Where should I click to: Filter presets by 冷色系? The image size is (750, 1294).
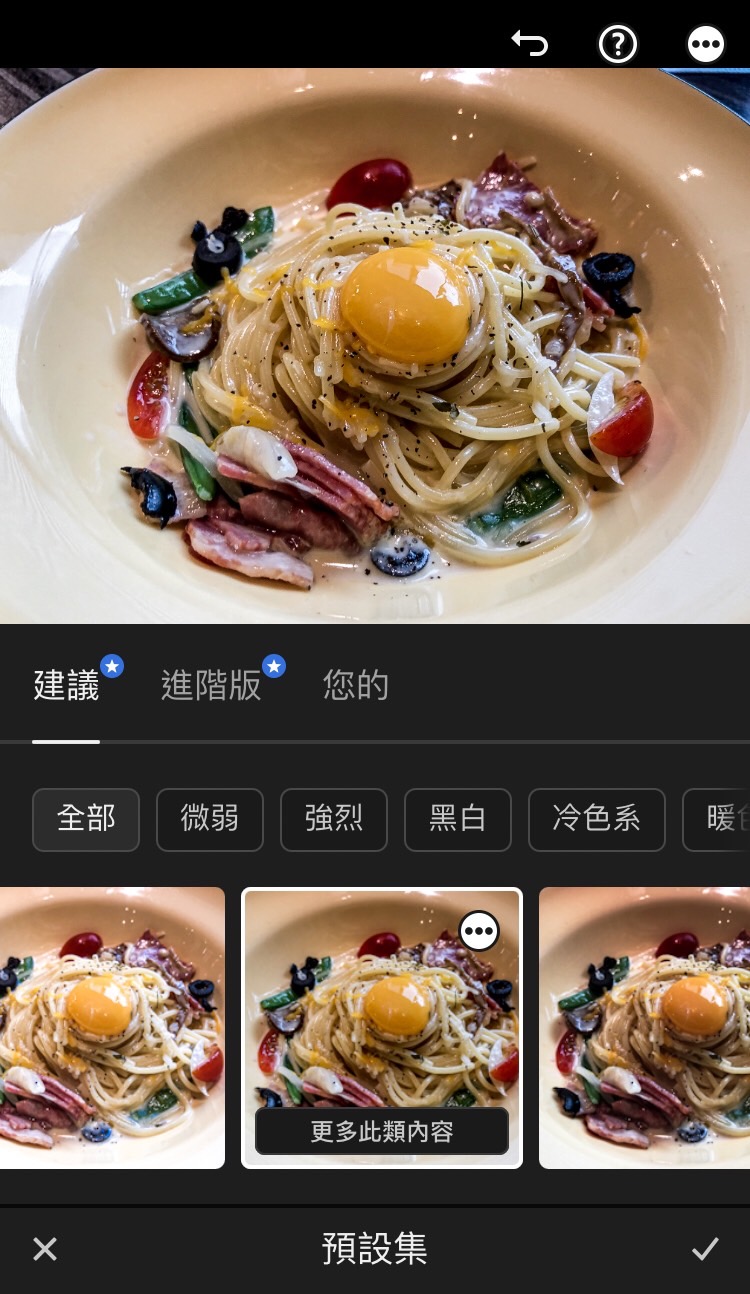[596, 819]
